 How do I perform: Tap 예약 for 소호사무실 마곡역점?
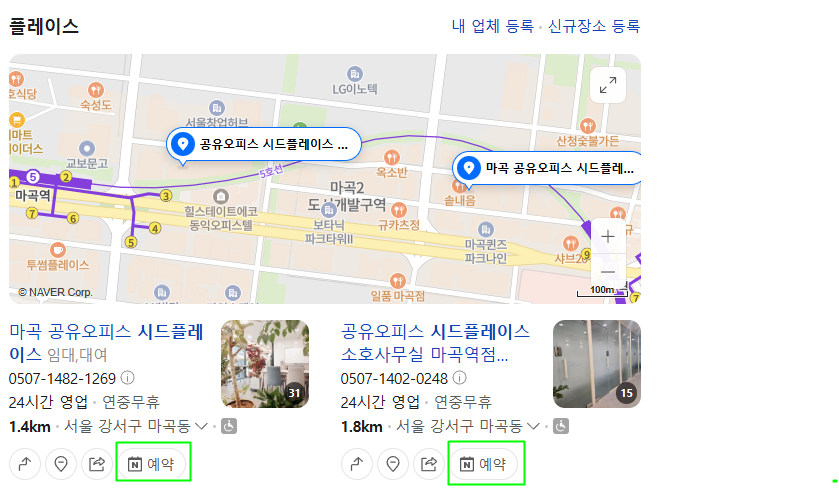[x=485, y=464]
